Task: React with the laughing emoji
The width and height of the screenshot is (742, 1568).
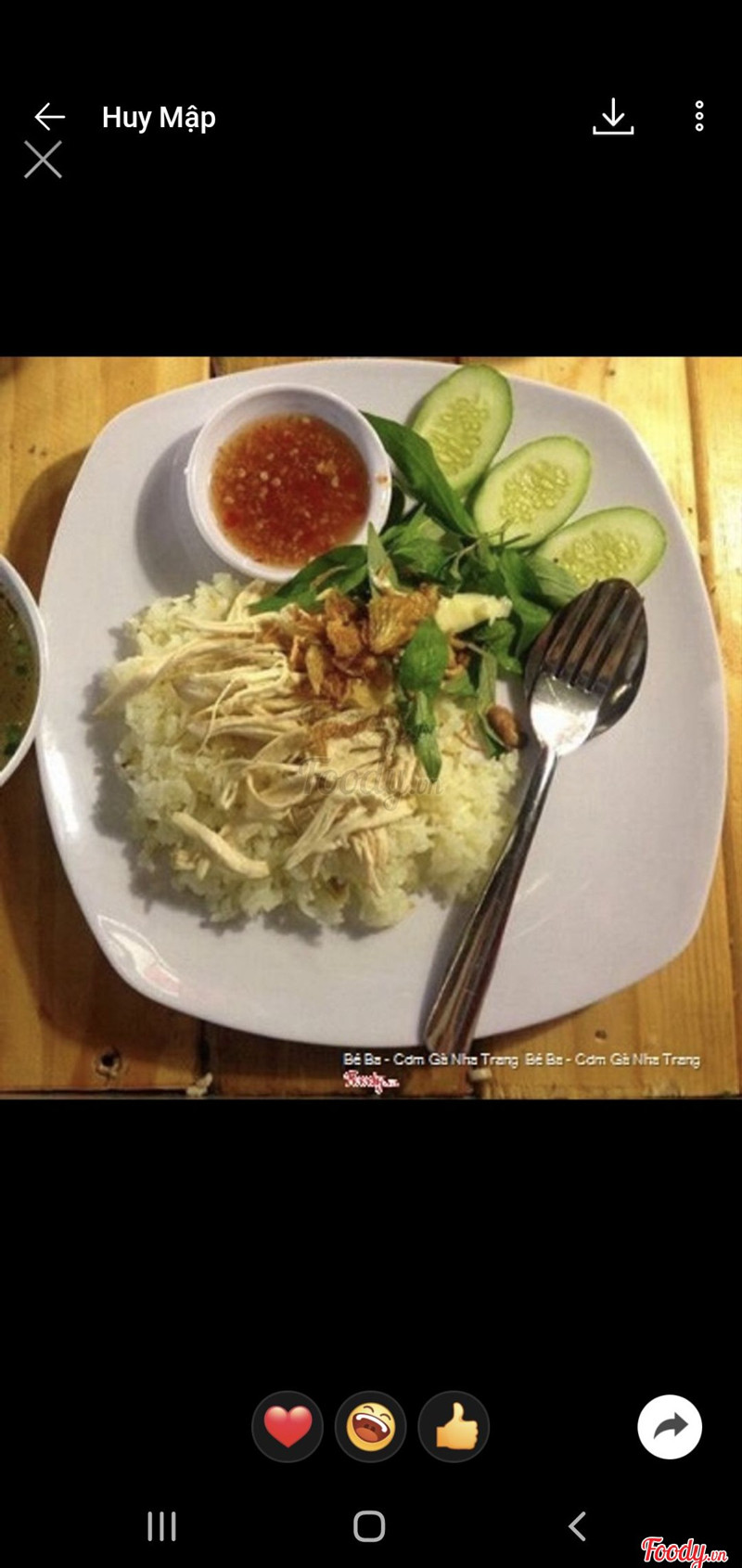Action: point(370,1426)
